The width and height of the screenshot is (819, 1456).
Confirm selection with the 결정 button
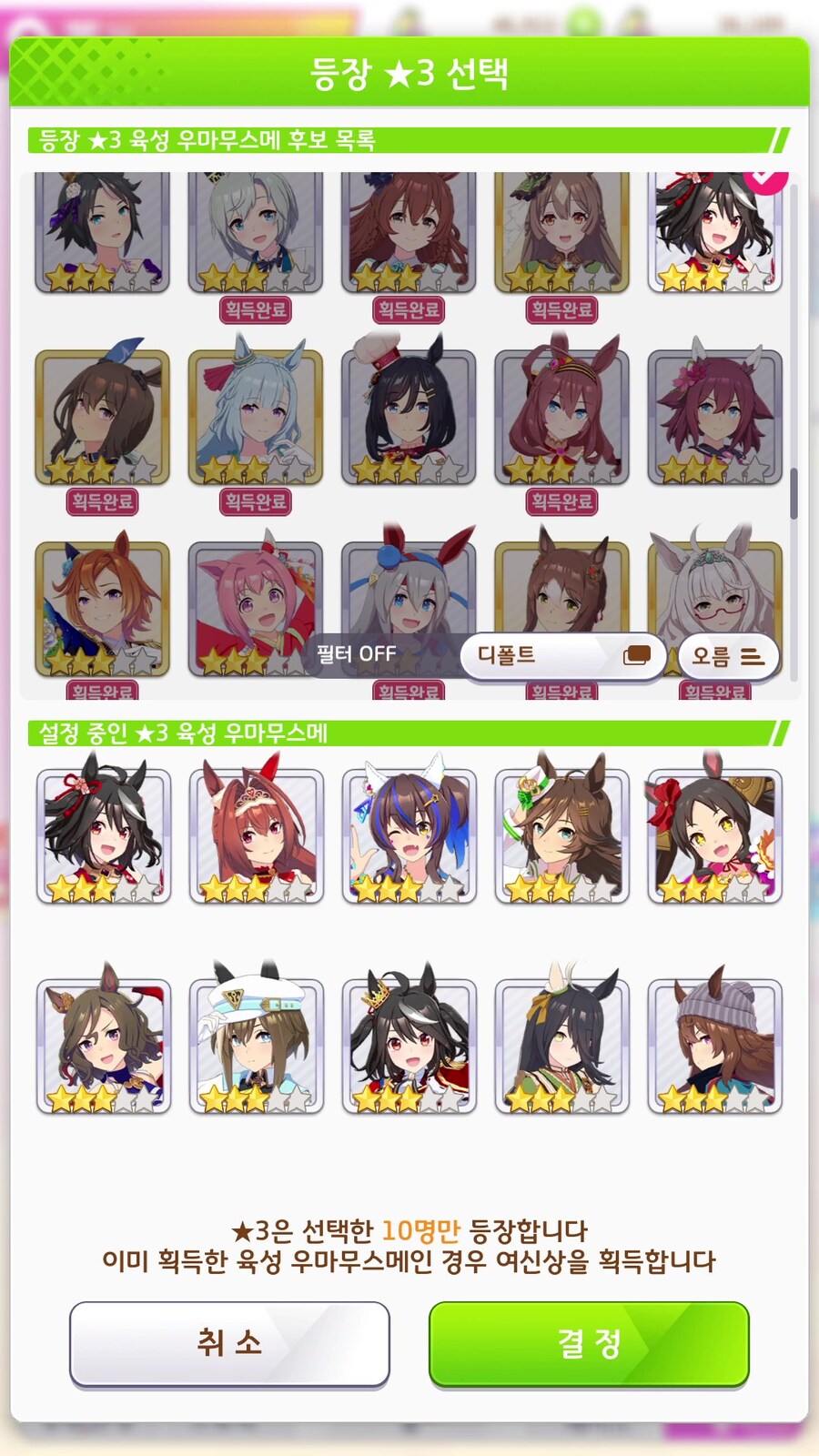tap(589, 1343)
